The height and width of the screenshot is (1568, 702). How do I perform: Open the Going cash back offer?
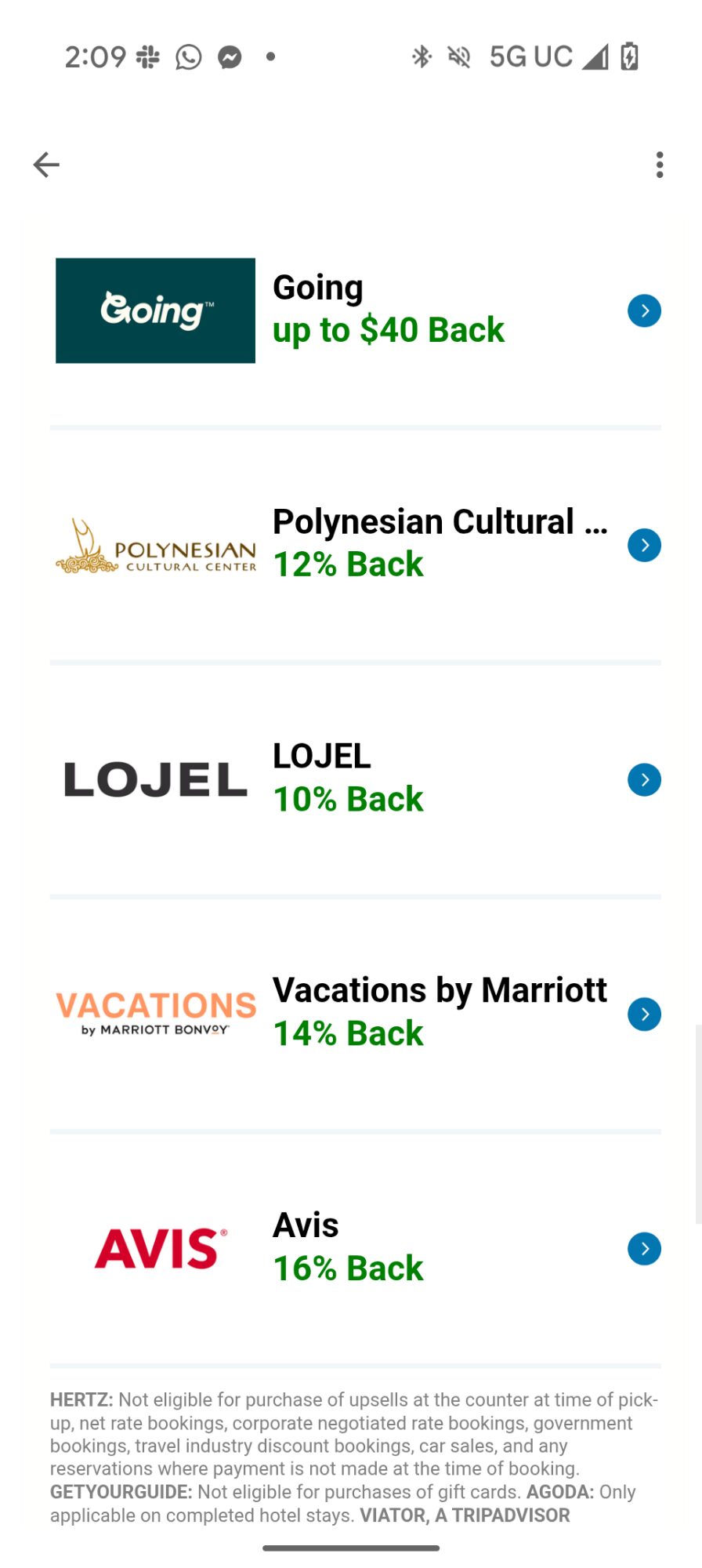point(388,310)
